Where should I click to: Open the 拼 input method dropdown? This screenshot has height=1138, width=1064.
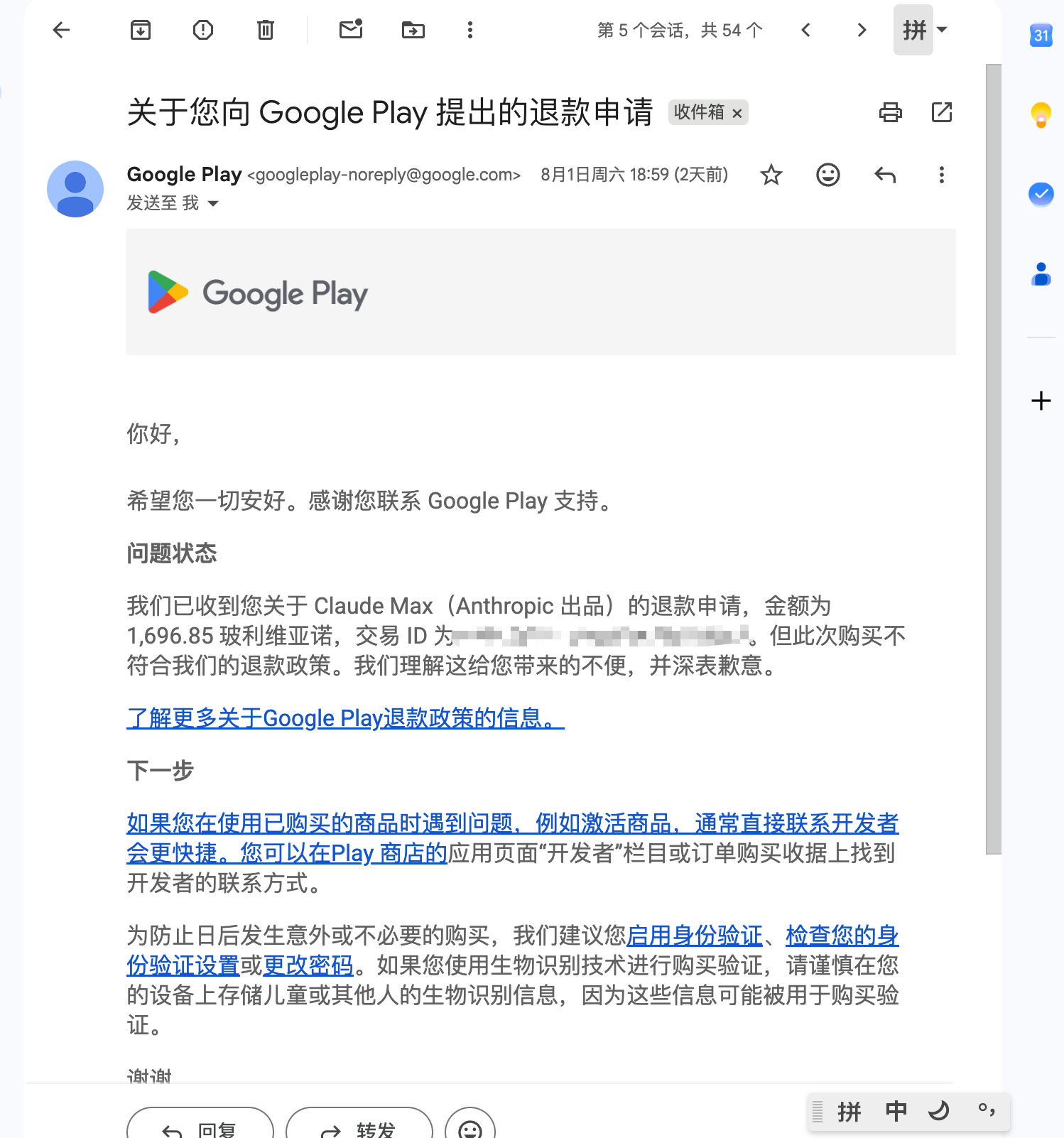pos(923,30)
